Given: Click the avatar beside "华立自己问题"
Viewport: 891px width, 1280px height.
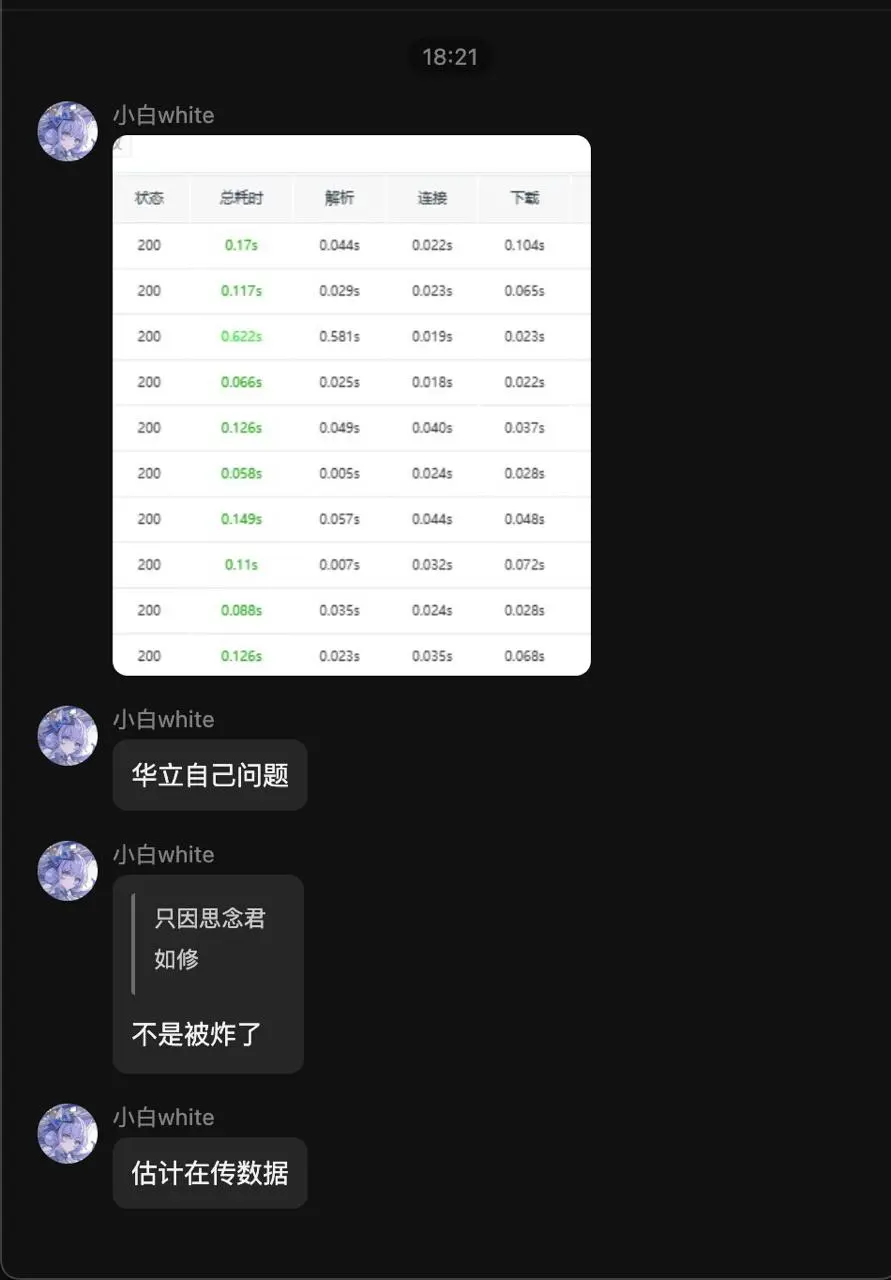Looking at the screenshot, I should tap(67, 735).
